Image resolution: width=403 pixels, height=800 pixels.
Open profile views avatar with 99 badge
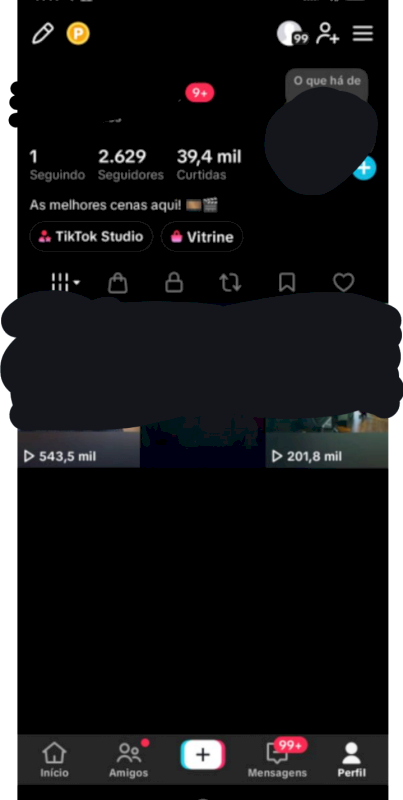point(292,34)
